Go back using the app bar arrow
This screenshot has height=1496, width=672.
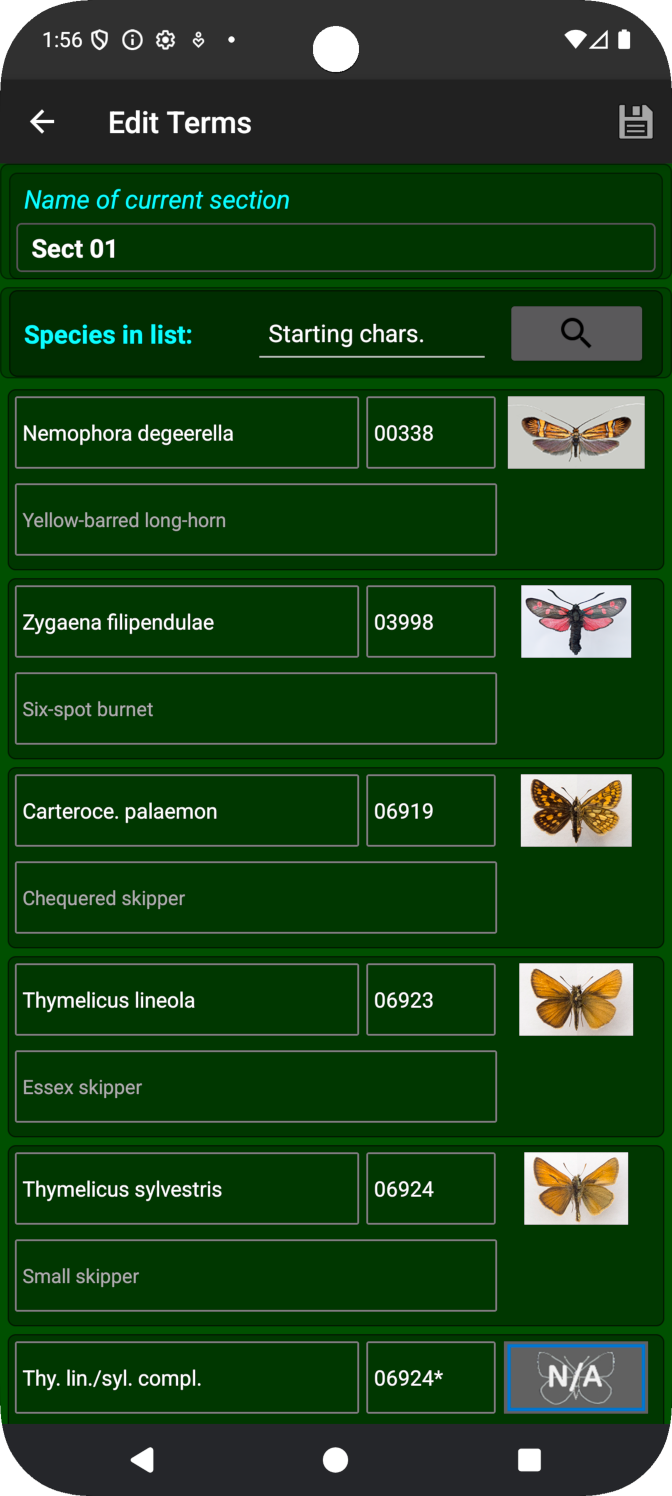(x=42, y=122)
